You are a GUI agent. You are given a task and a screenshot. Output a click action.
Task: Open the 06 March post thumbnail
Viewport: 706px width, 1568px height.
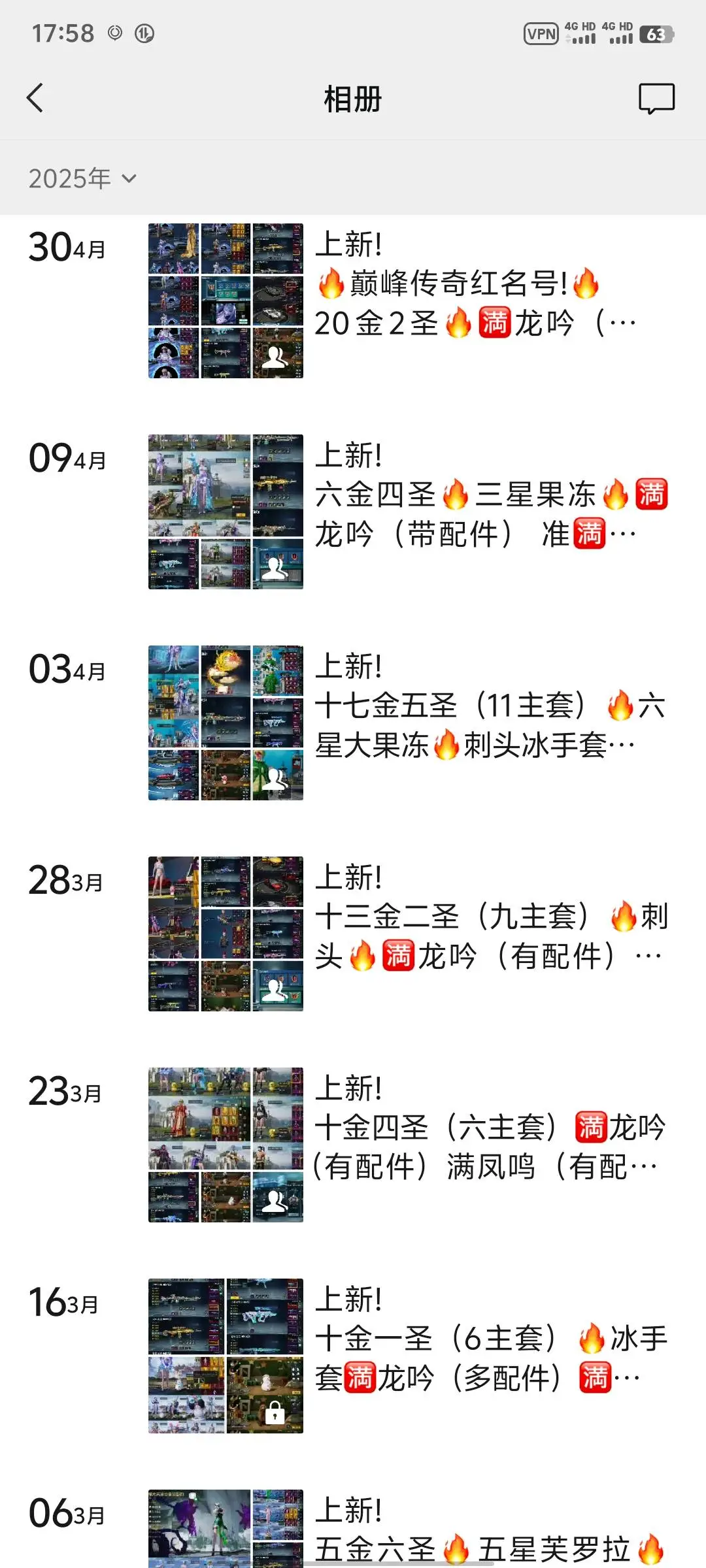tap(226, 1529)
